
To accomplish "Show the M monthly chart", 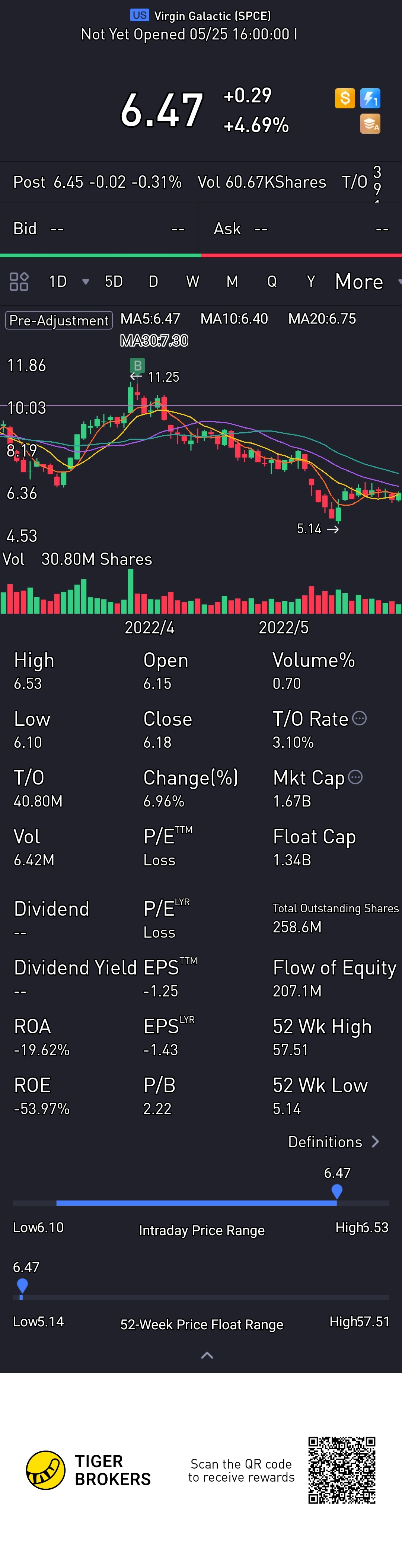I will pyautogui.click(x=232, y=282).
